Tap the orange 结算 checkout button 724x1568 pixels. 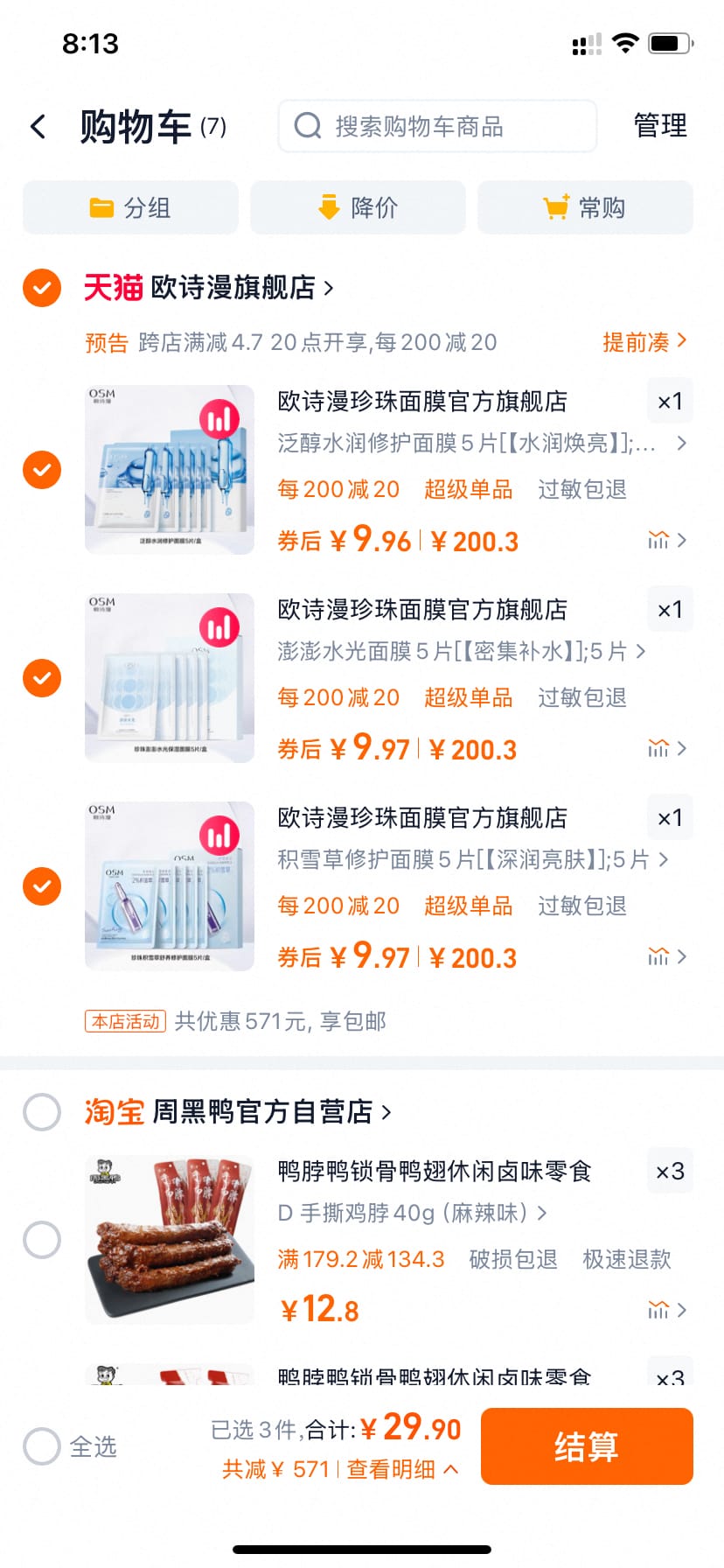[587, 1446]
